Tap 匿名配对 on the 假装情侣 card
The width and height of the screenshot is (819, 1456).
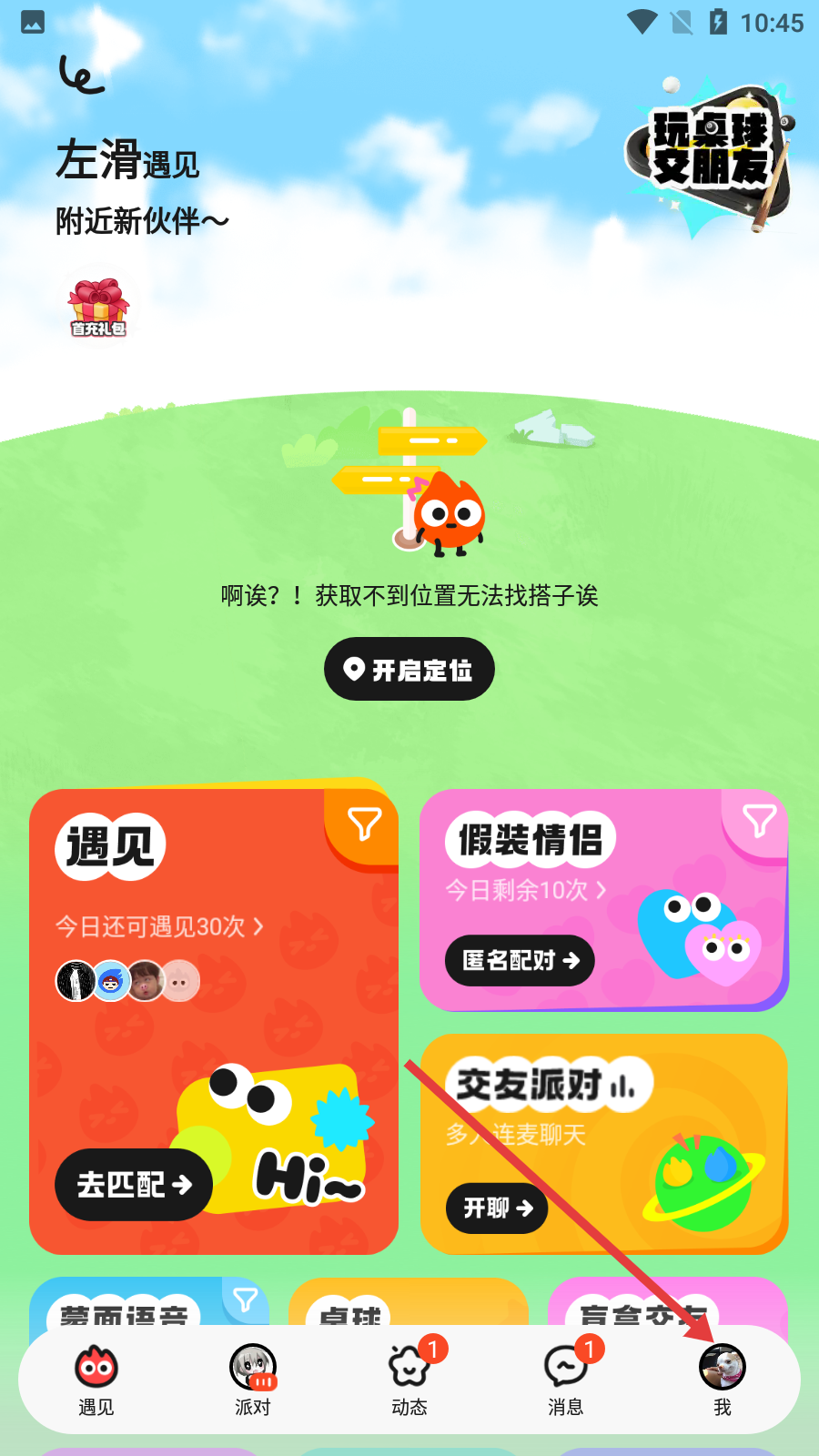pos(520,960)
